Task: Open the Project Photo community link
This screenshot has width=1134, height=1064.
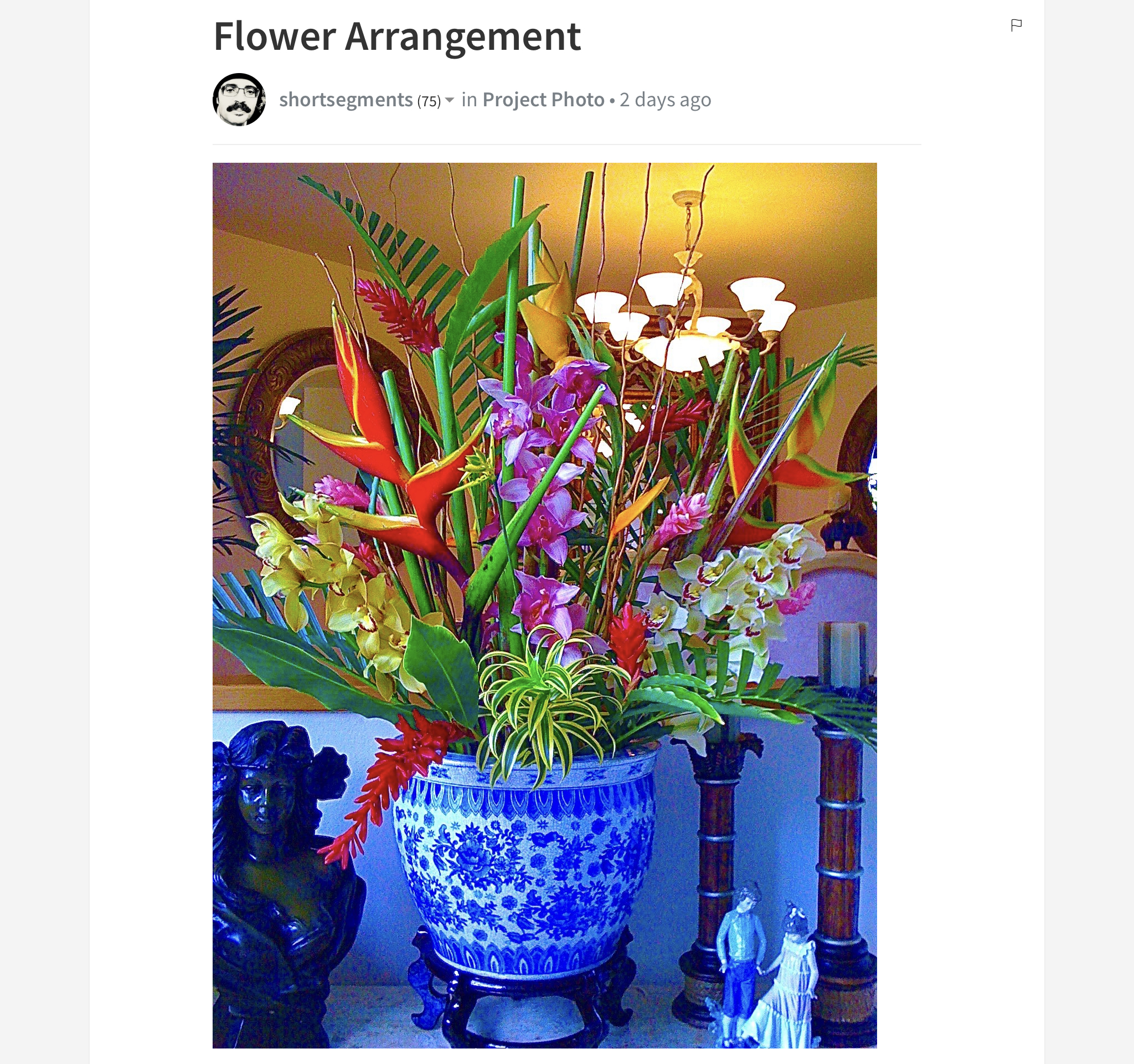Action: pos(543,100)
